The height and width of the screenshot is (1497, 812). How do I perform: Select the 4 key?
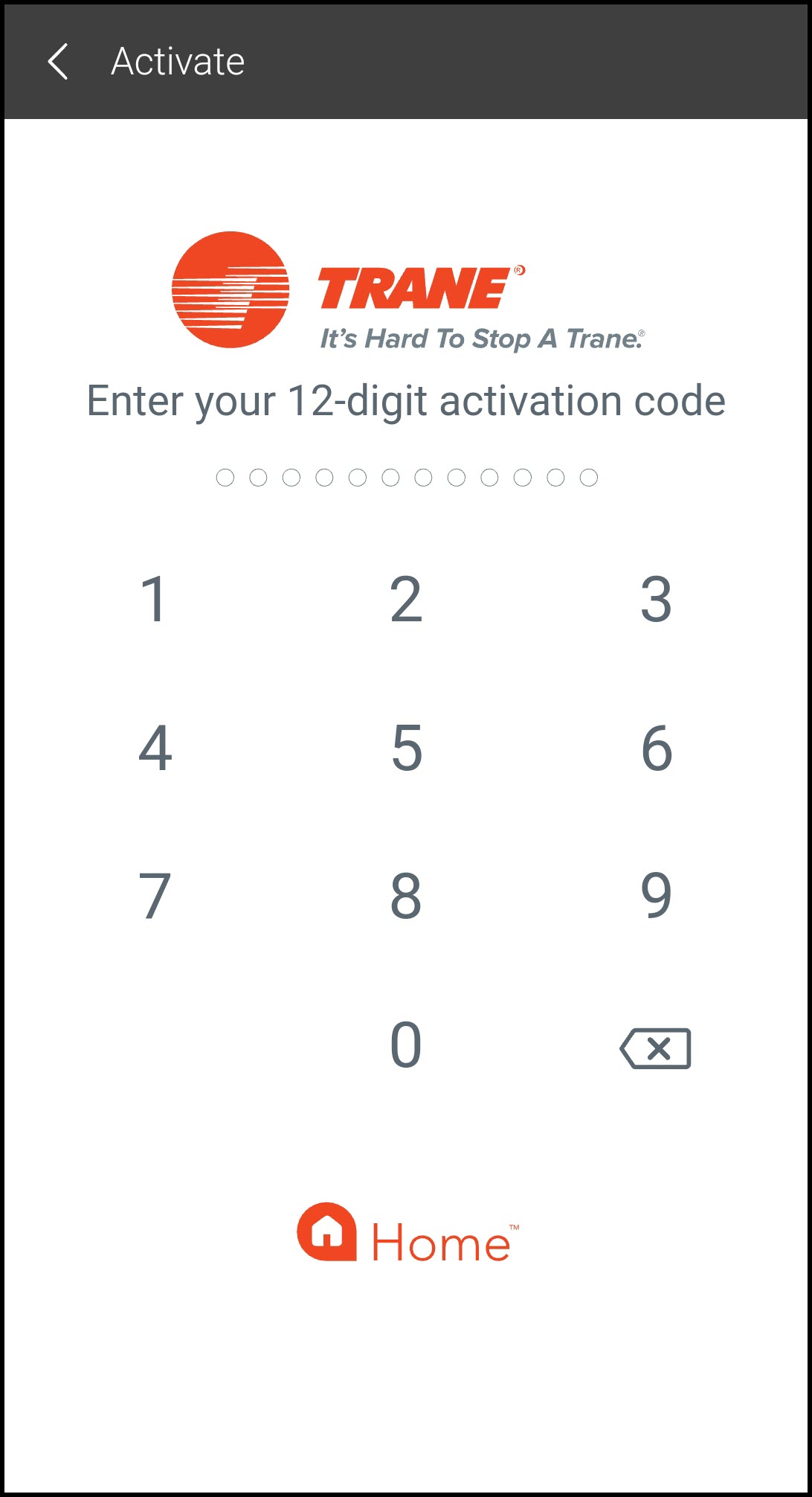point(155,748)
